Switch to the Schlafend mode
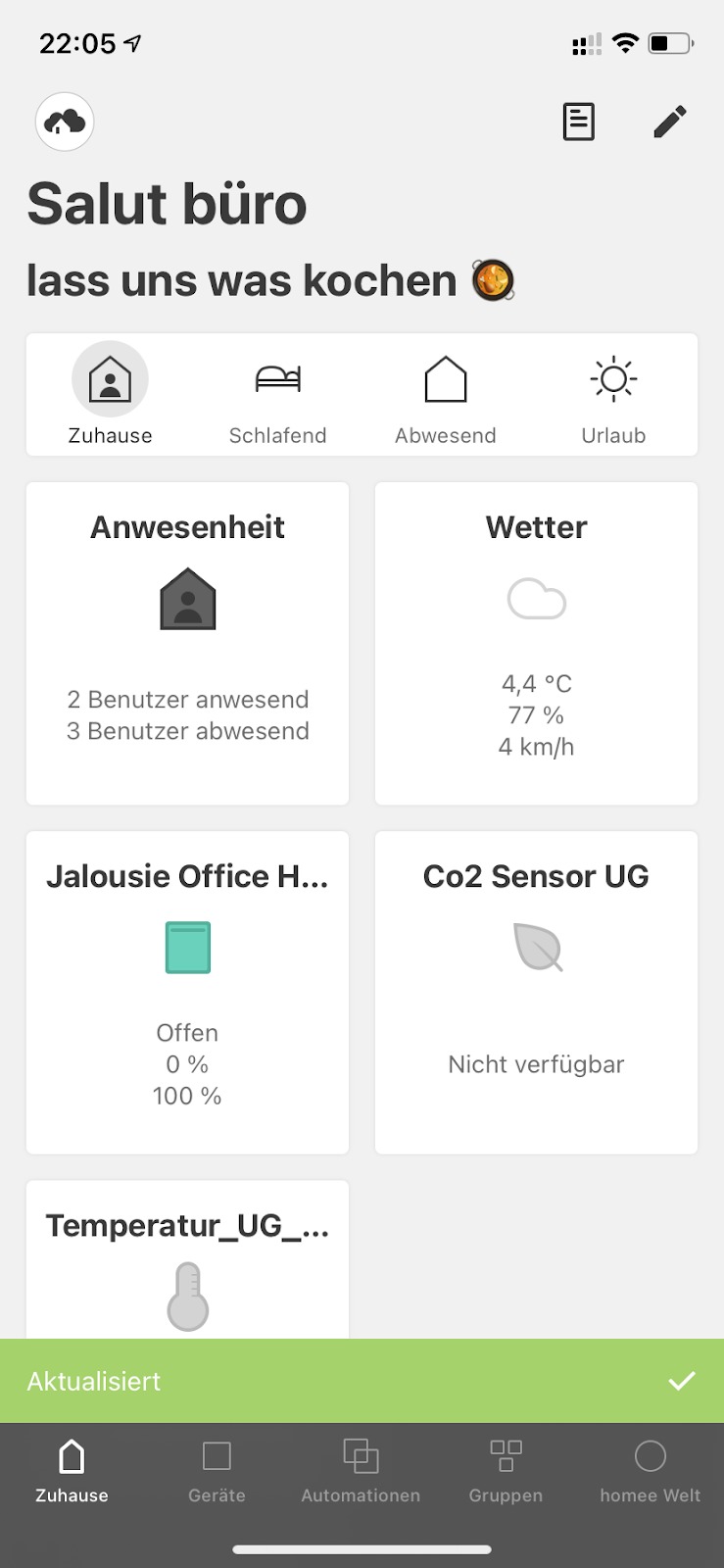 pos(278,394)
